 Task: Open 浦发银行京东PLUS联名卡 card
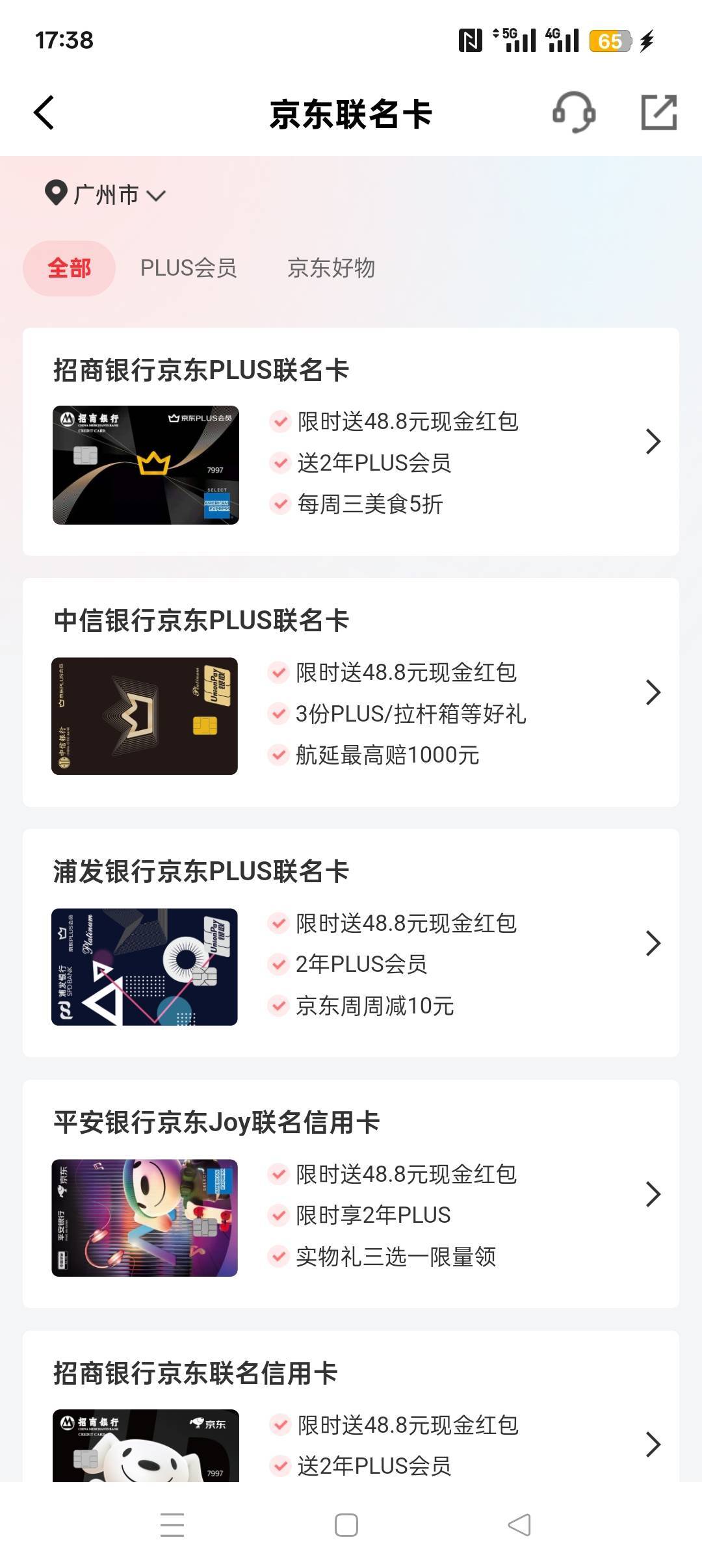coord(351,943)
